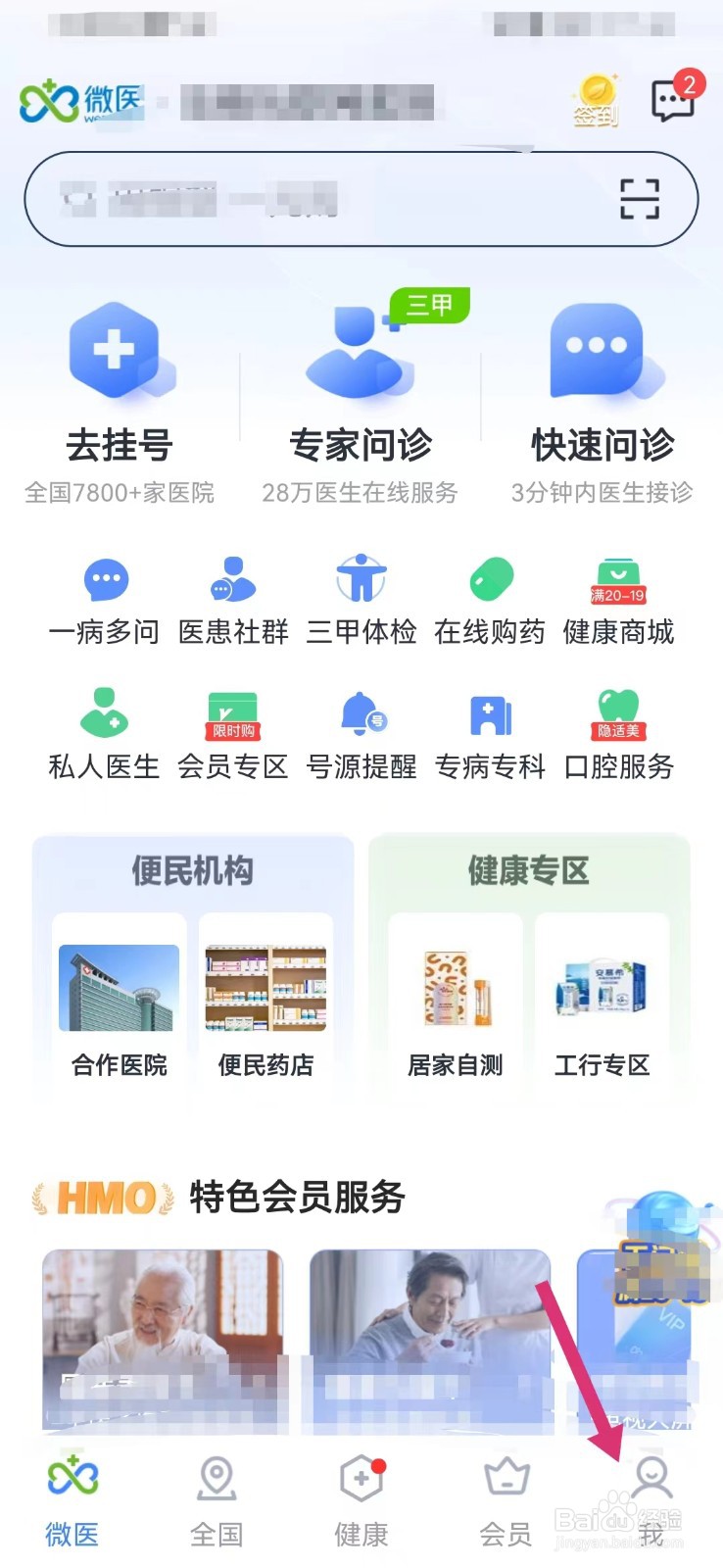Open 口腔服务 dental service

618,735
